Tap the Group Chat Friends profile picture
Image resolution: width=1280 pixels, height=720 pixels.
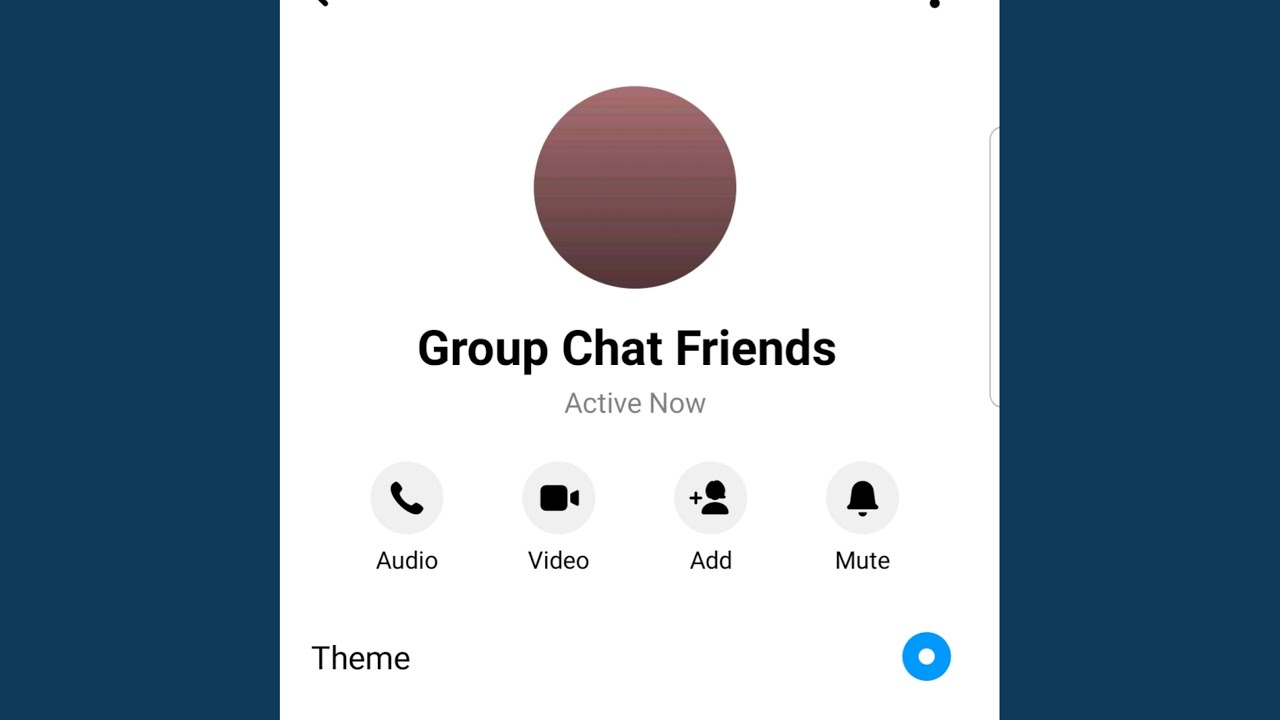coord(635,188)
